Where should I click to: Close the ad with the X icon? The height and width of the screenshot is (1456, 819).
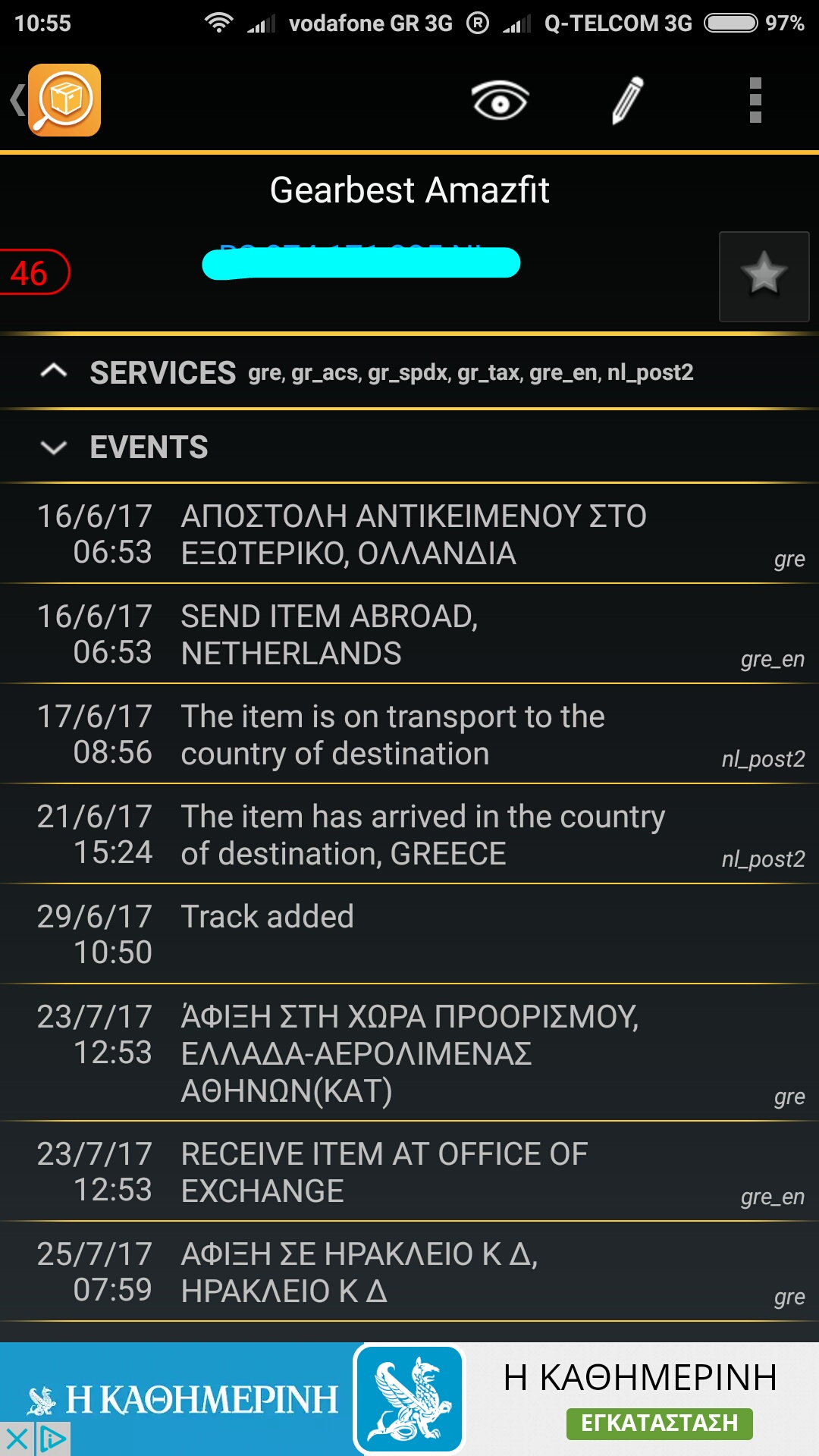tap(17, 1439)
